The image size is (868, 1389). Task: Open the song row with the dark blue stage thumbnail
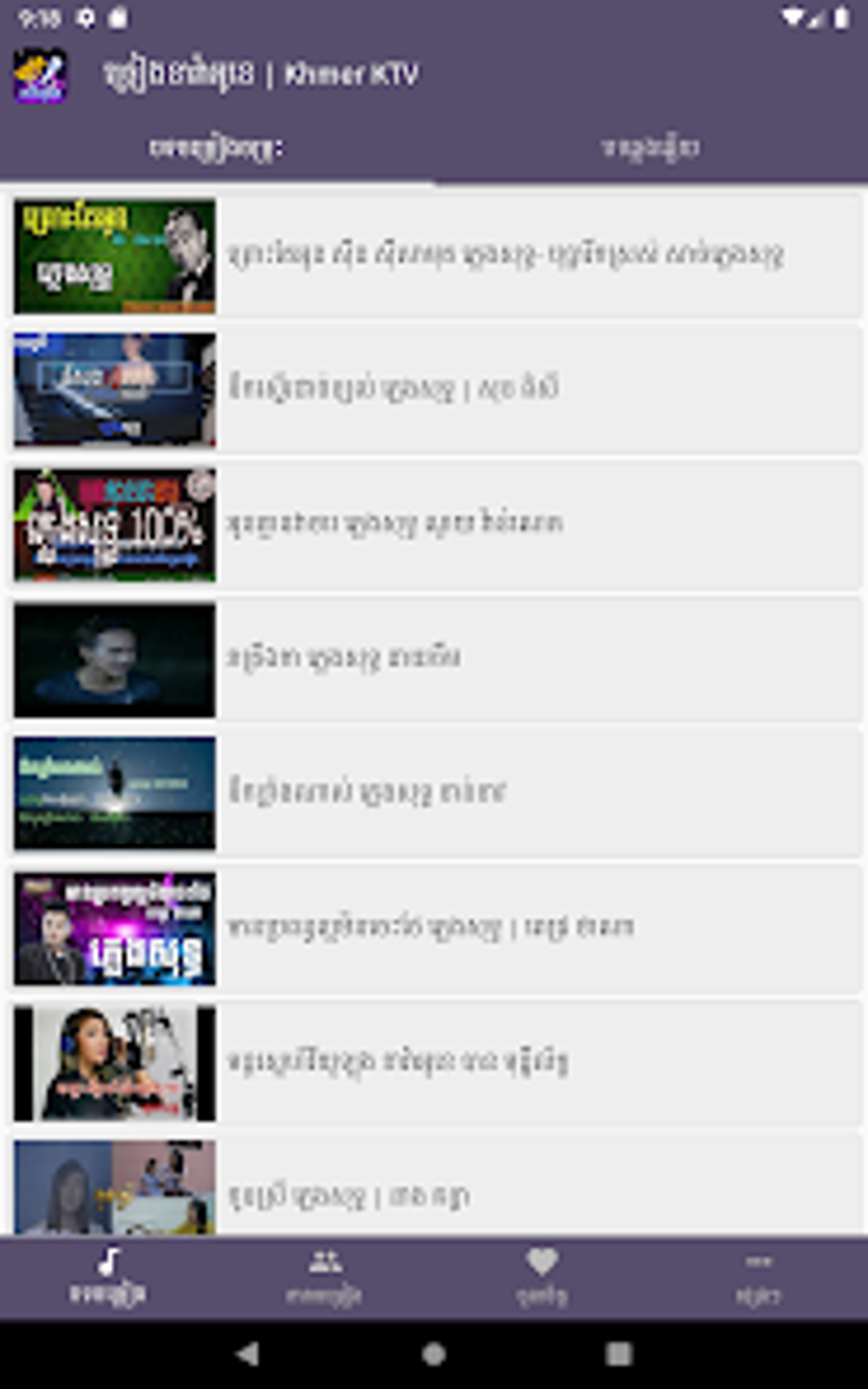click(x=434, y=389)
